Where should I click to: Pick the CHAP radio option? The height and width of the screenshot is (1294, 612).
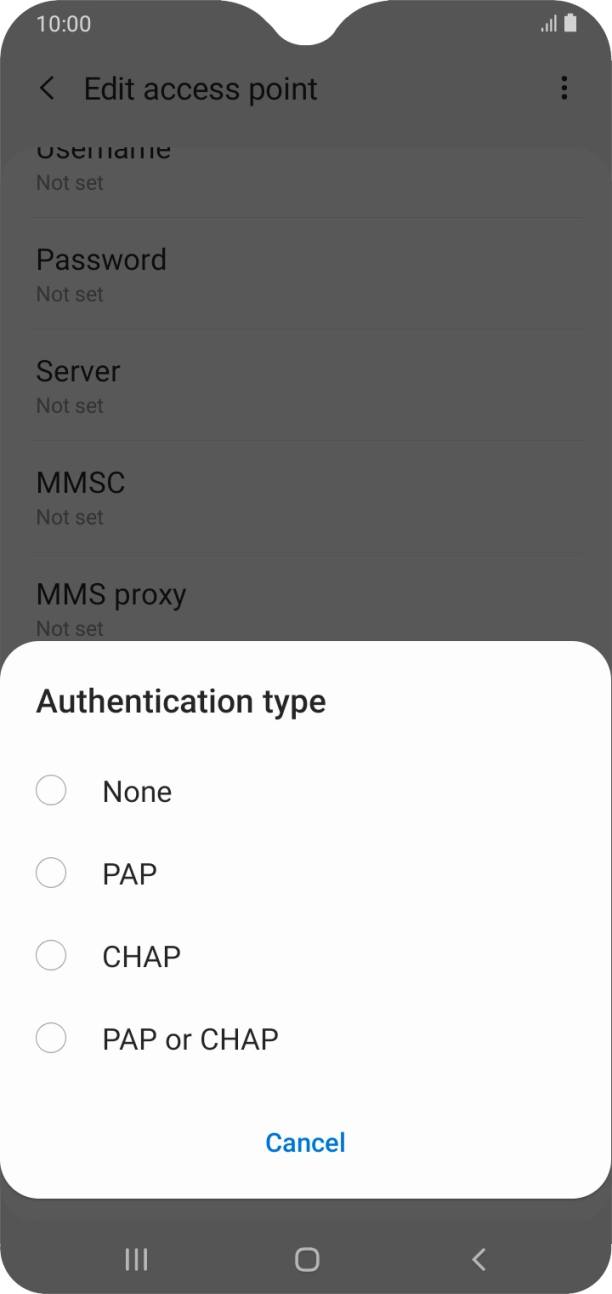51,957
